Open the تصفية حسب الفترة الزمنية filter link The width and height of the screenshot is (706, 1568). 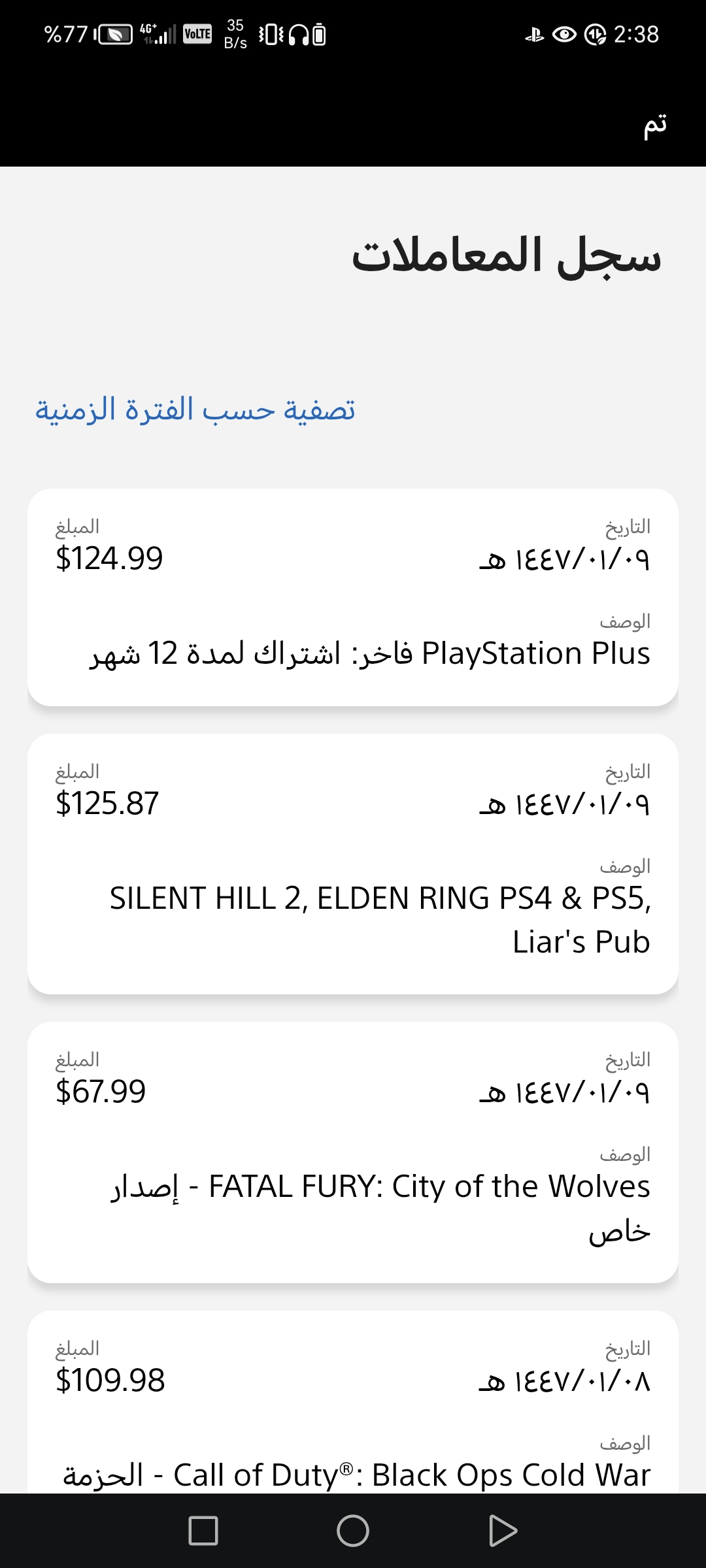pyautogui.click(x=195, y=410)
